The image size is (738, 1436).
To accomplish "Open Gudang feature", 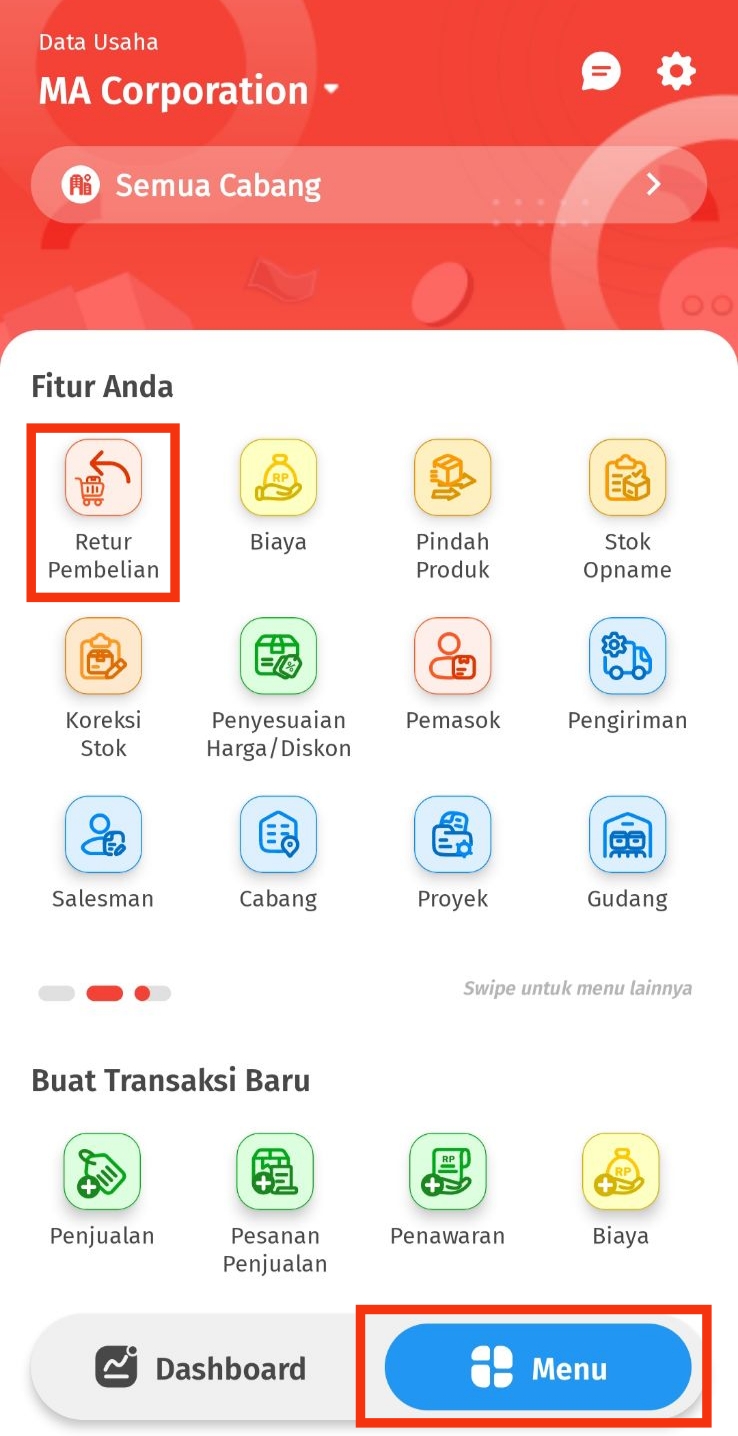I will [x=627, y=835].
